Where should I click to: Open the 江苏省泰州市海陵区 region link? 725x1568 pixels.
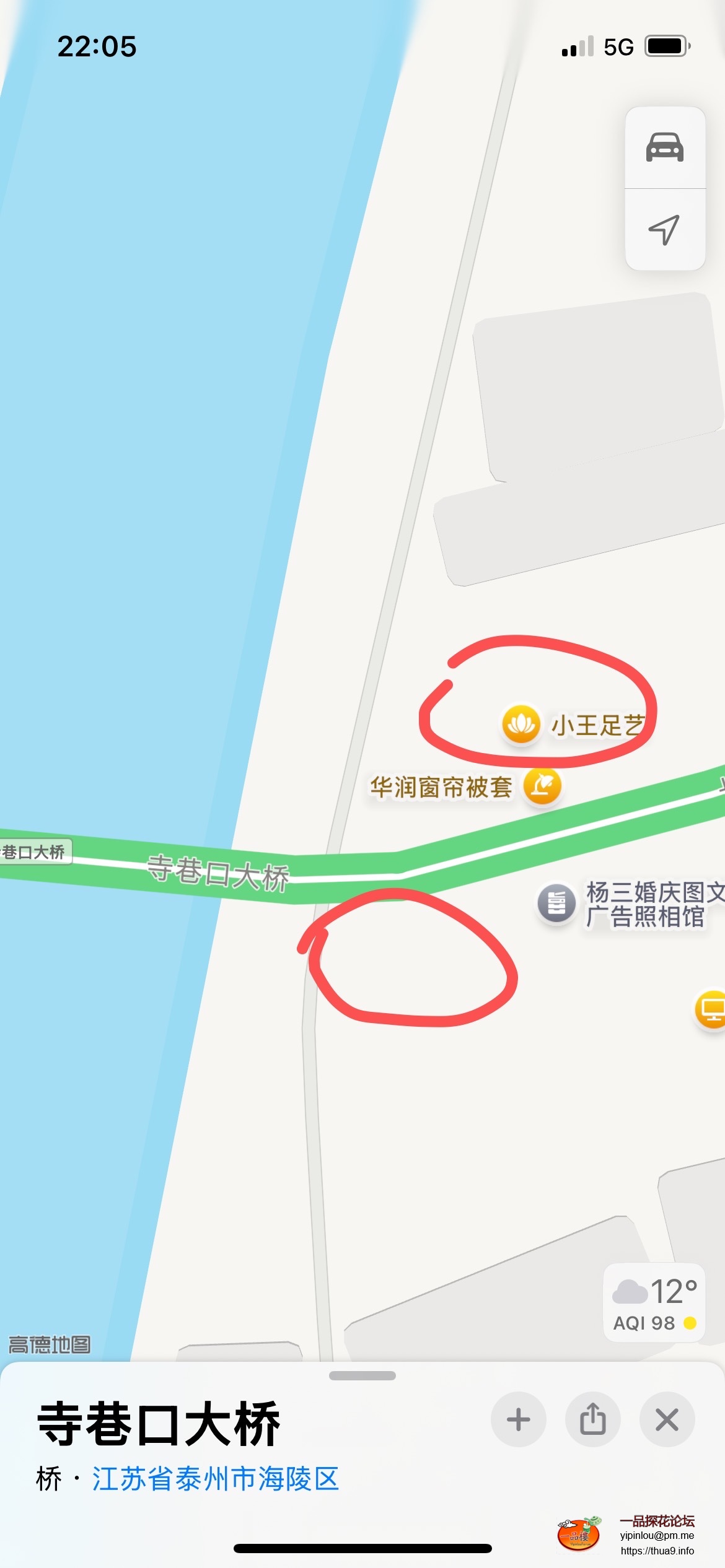pos(215,1479)
